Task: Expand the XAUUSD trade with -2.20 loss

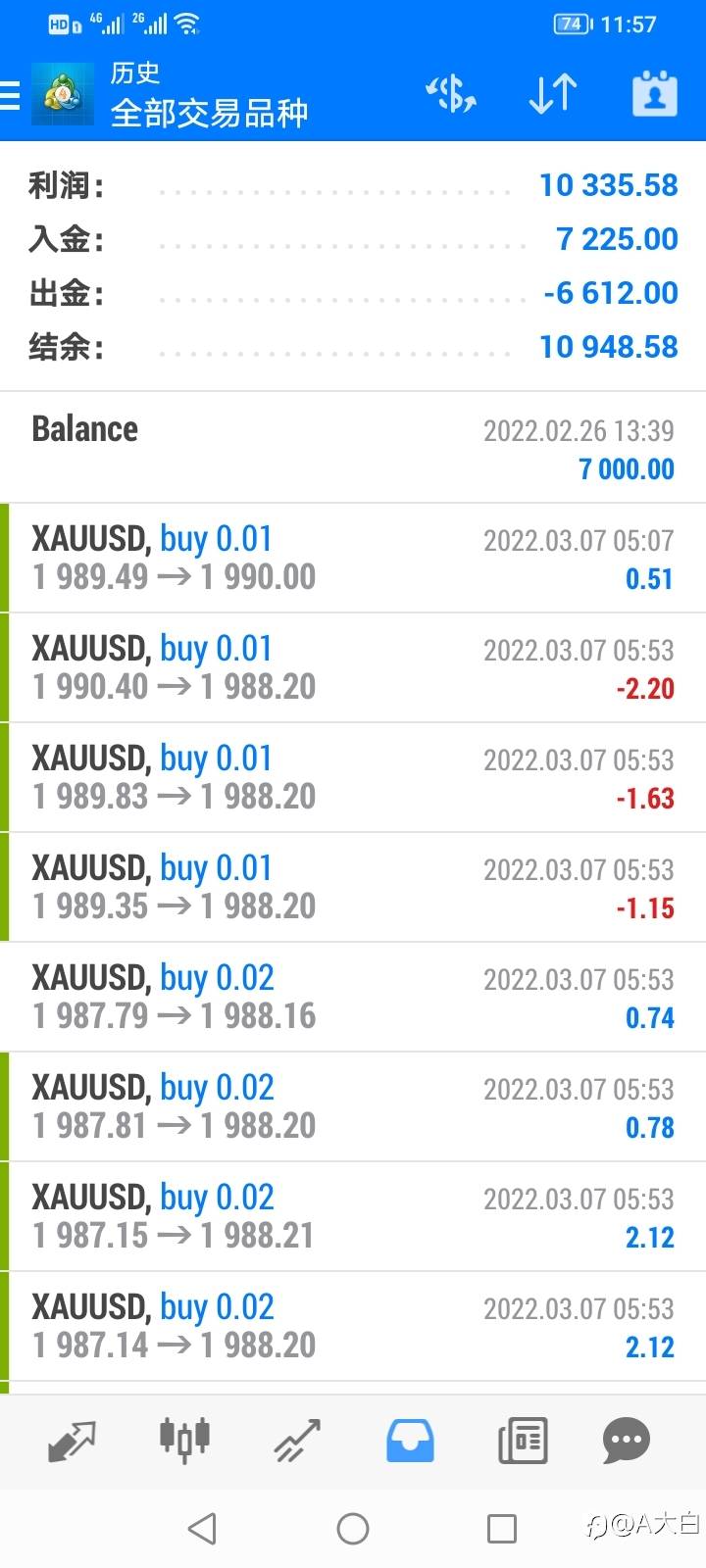Action: coord(353,667)
